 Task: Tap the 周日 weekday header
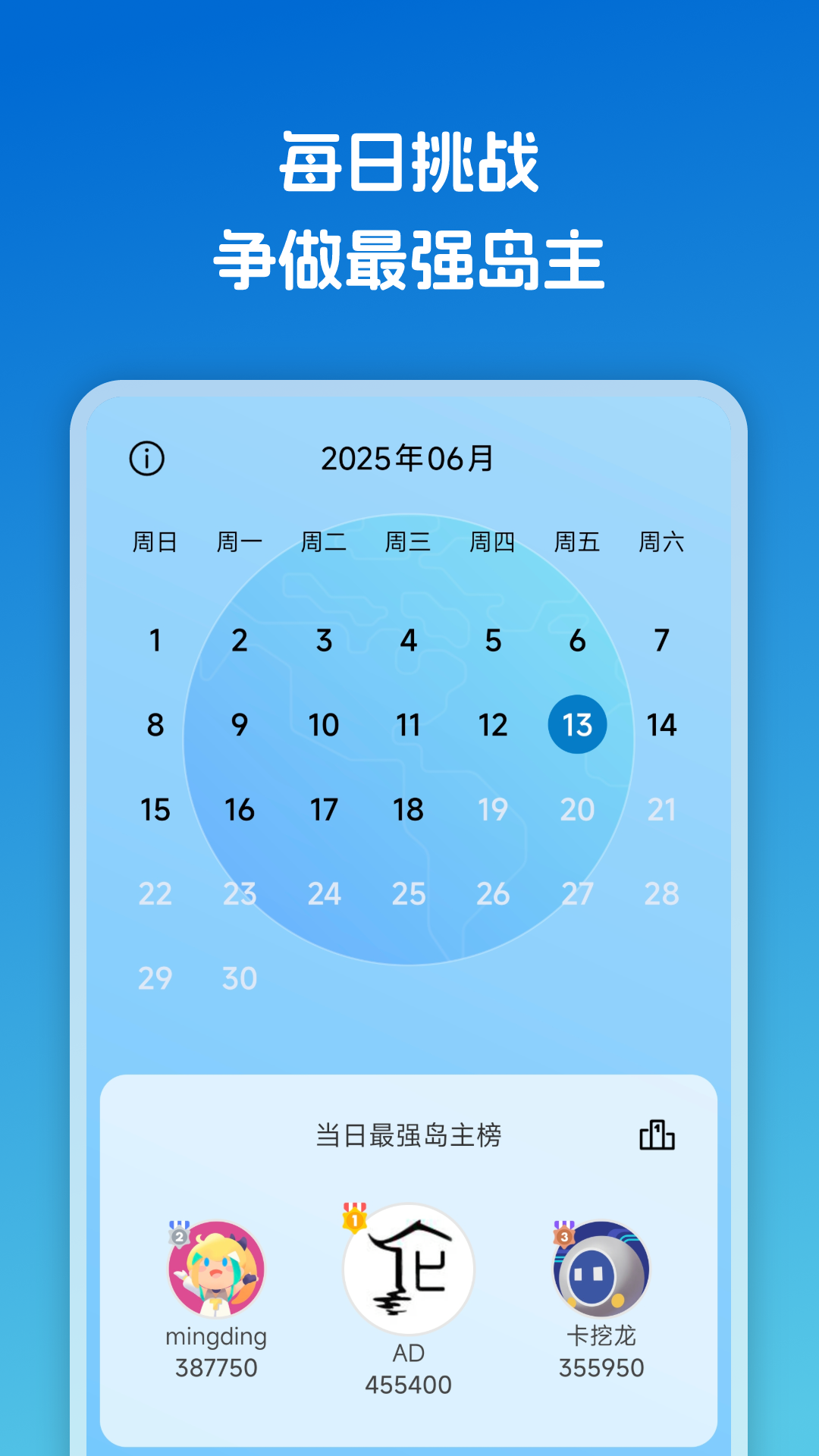[x=154, y=542]
